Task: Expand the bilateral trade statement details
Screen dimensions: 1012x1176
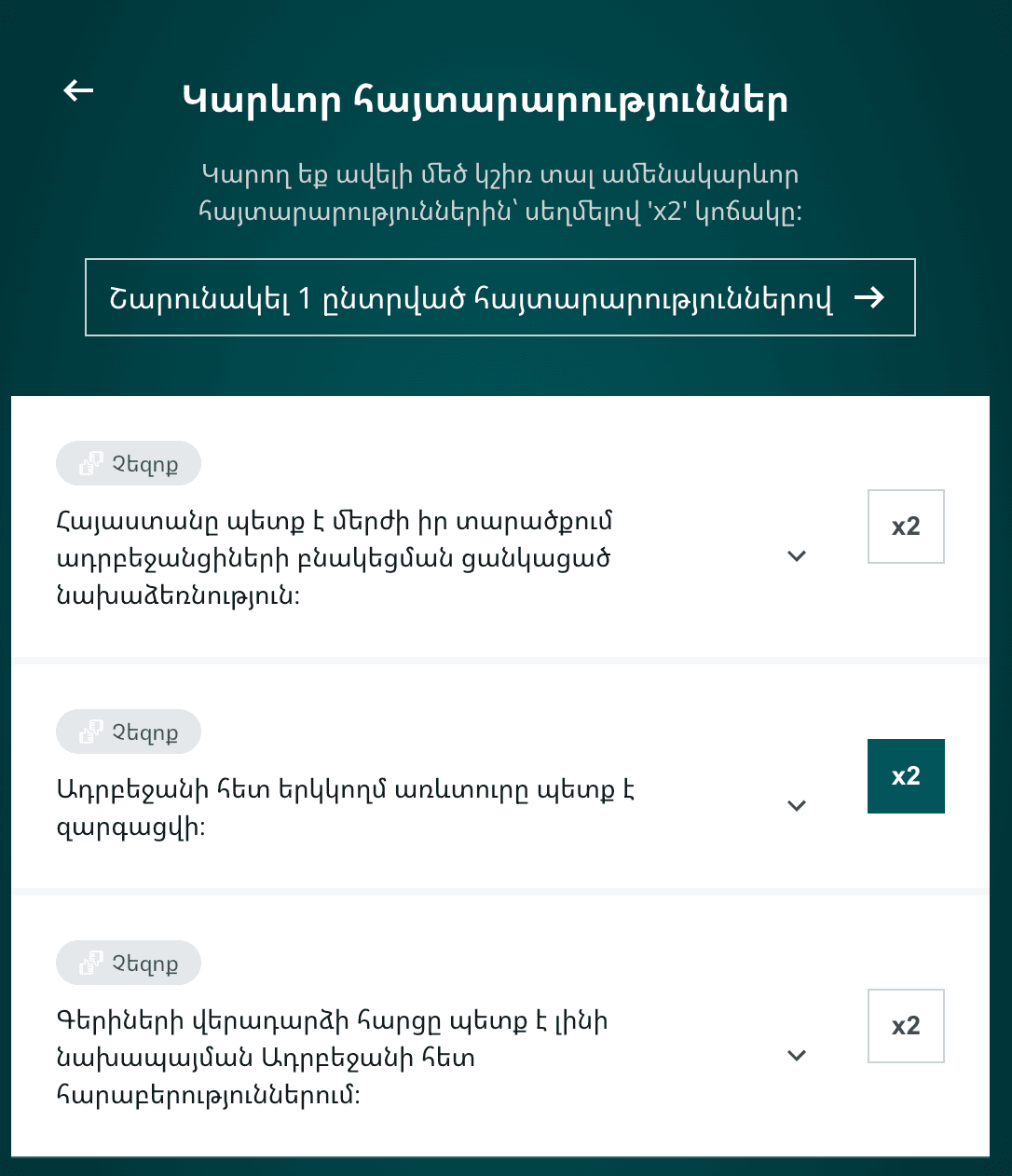Action: 796,806
